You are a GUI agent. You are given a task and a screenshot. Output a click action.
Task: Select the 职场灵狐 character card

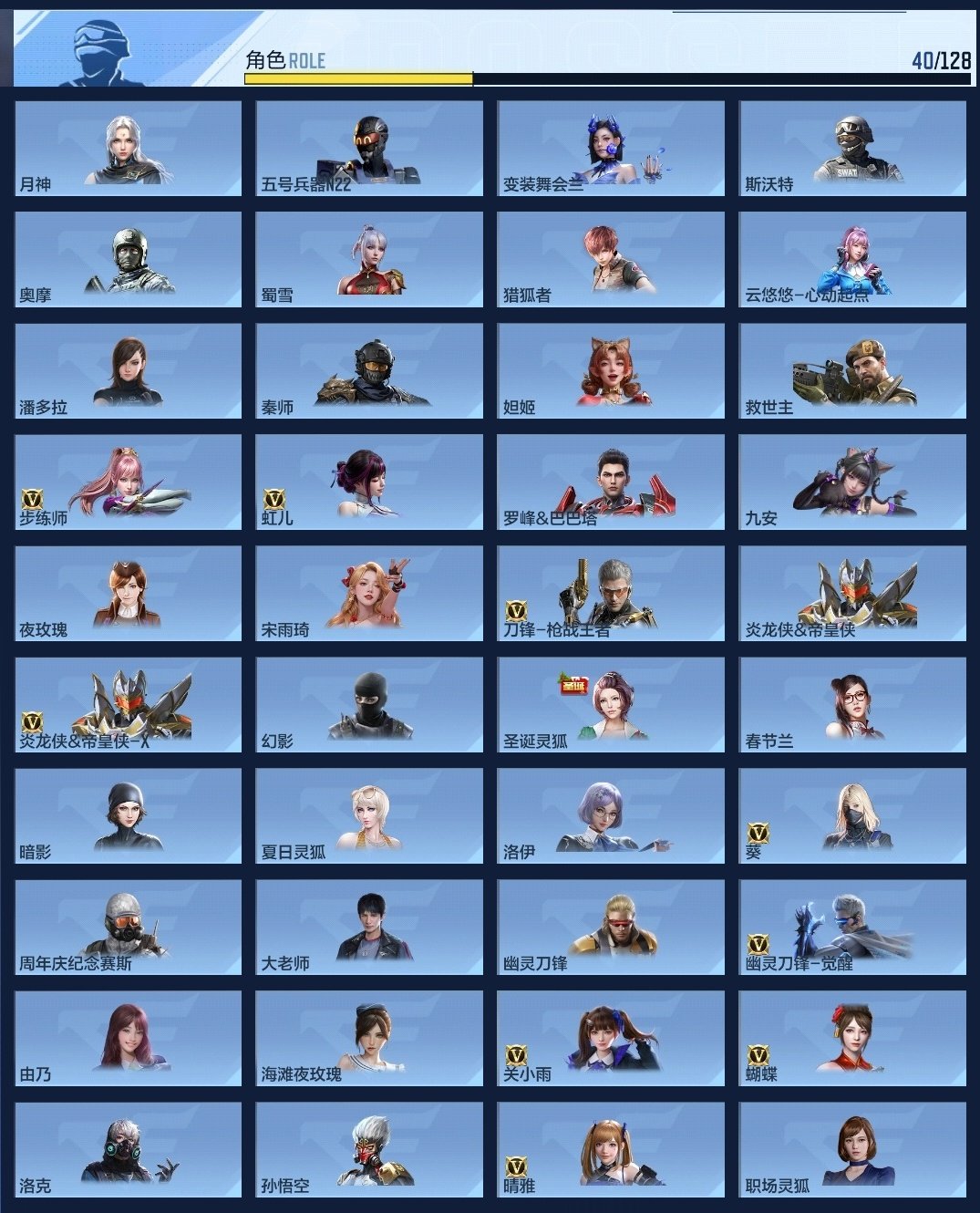coord(851,1149)
